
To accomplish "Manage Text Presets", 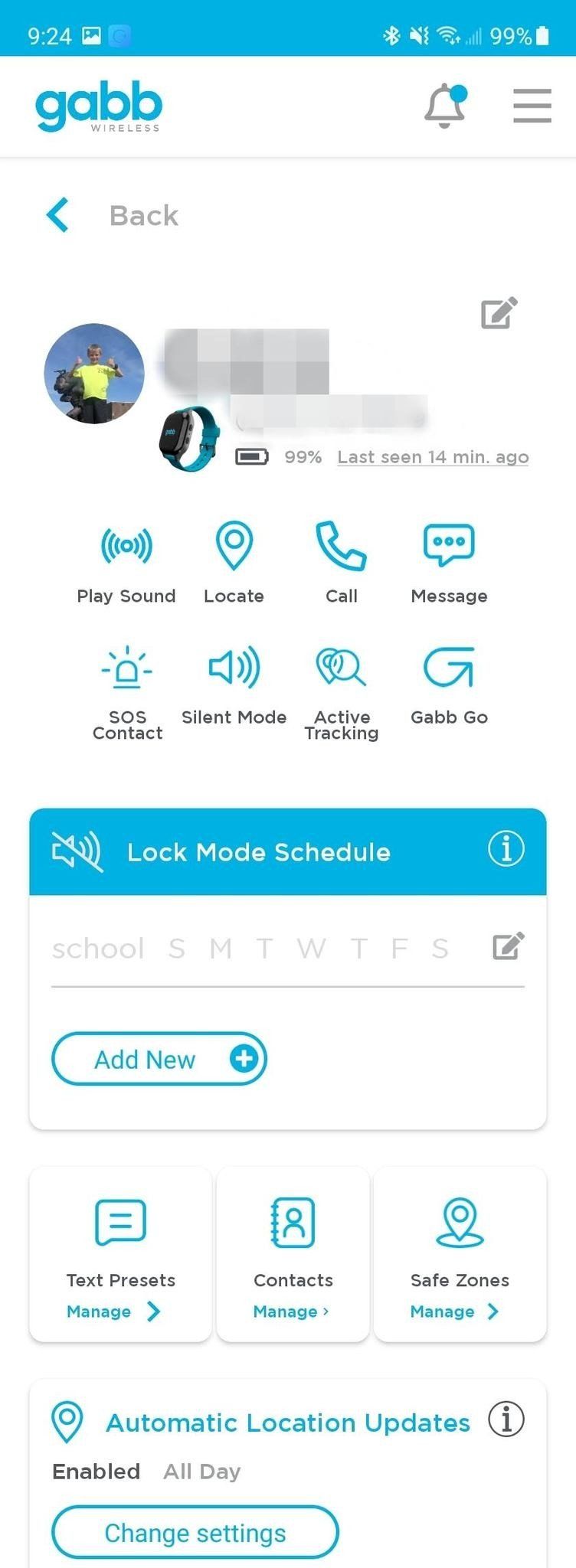I will click(x=113, y=1312).
